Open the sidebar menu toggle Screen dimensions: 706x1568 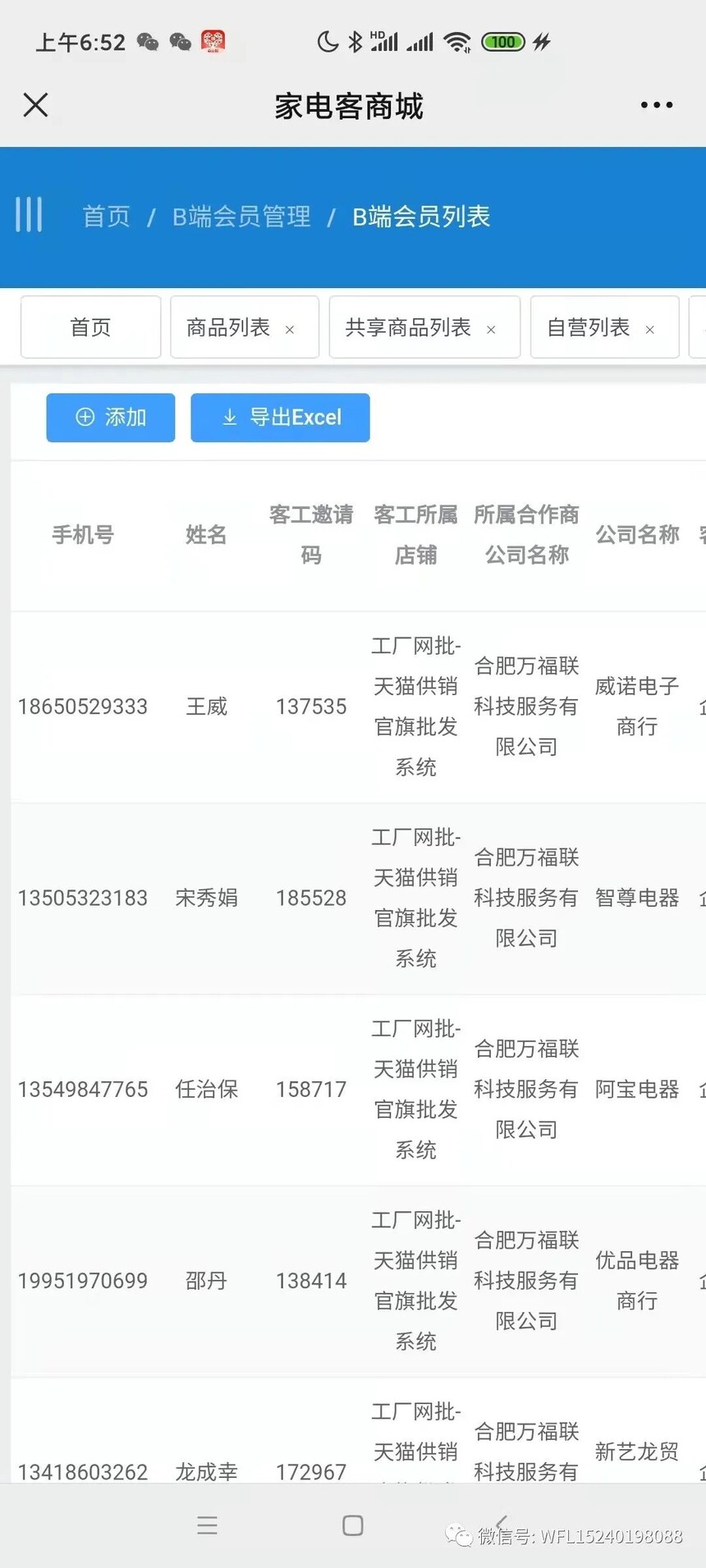coord(29,215)
